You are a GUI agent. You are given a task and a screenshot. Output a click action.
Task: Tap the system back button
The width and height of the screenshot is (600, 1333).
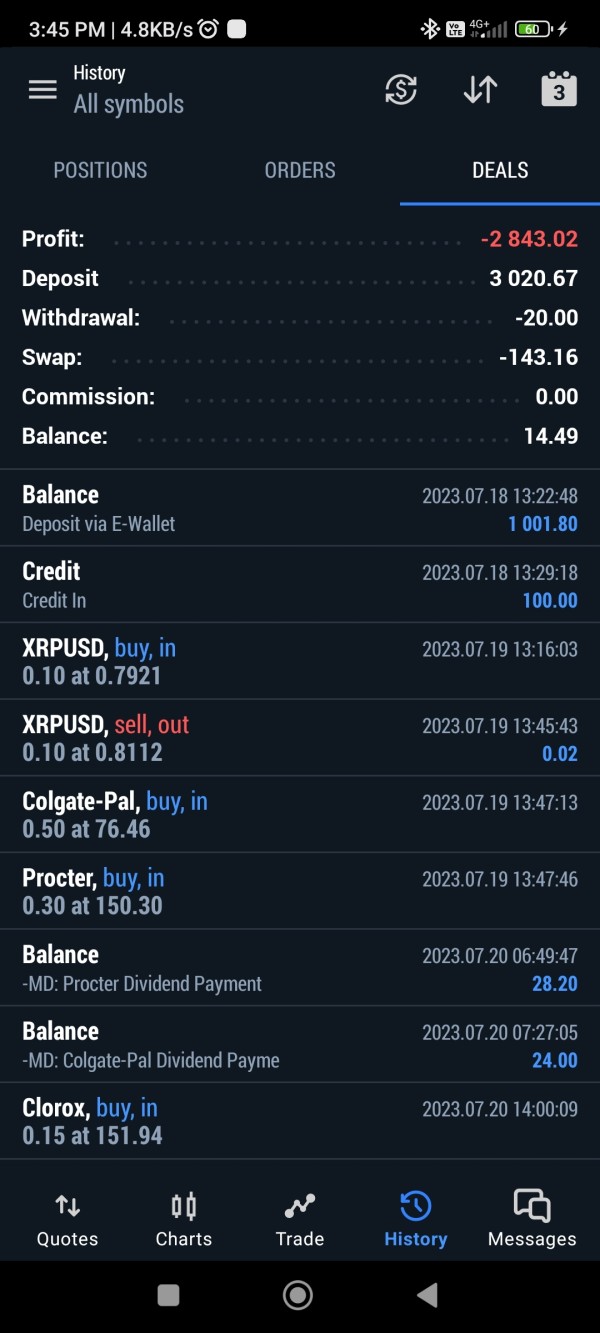(x=427, y=1296)
